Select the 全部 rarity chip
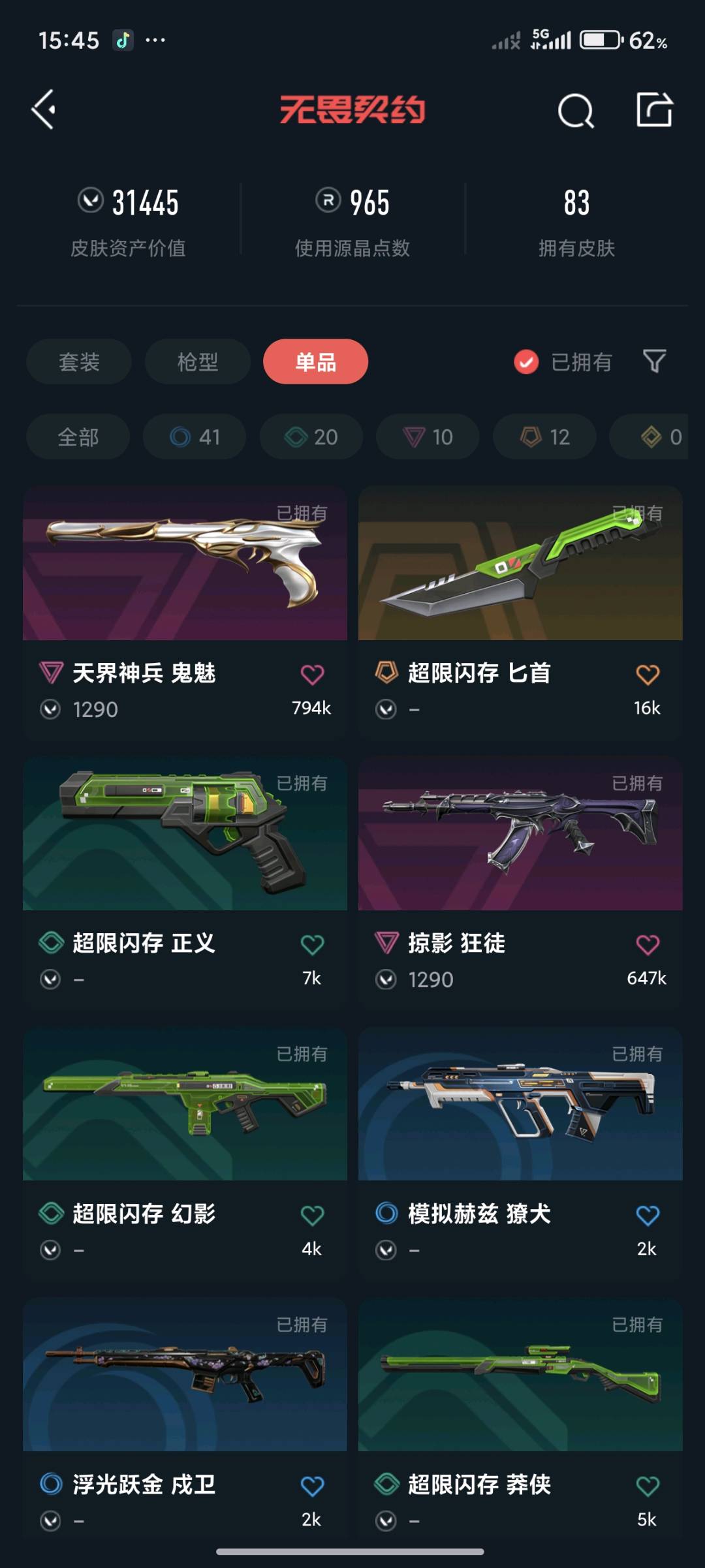This screenshot has height=1568, width=705. click(x=78, y=437)
